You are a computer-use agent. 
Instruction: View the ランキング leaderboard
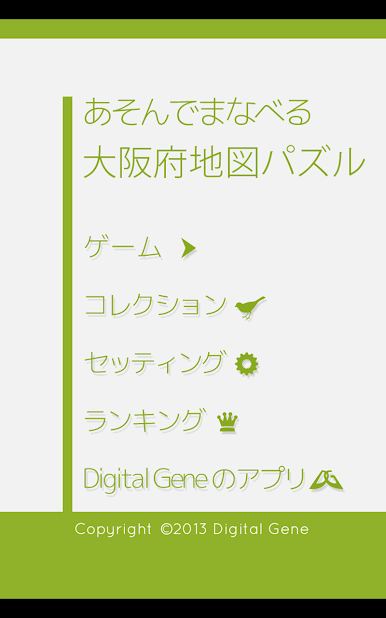coord(161,421)
